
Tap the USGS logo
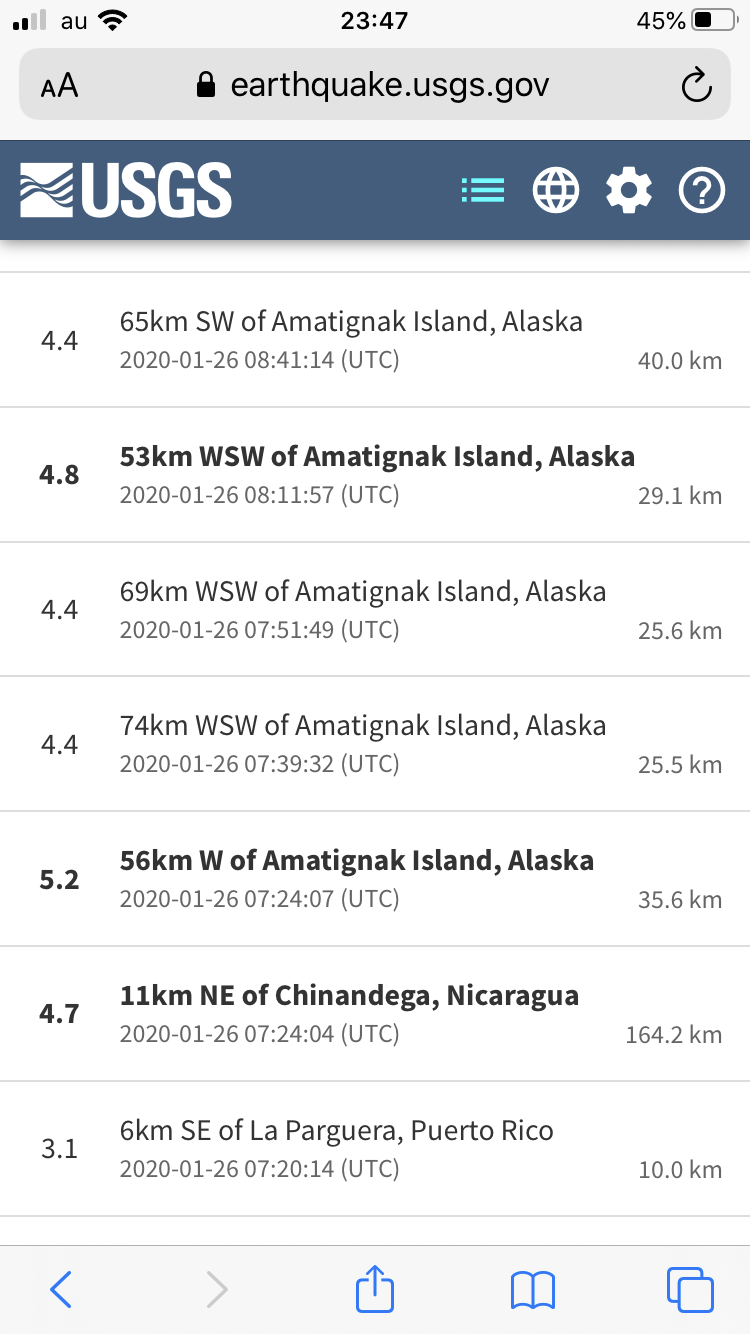(x=126, y=190)
